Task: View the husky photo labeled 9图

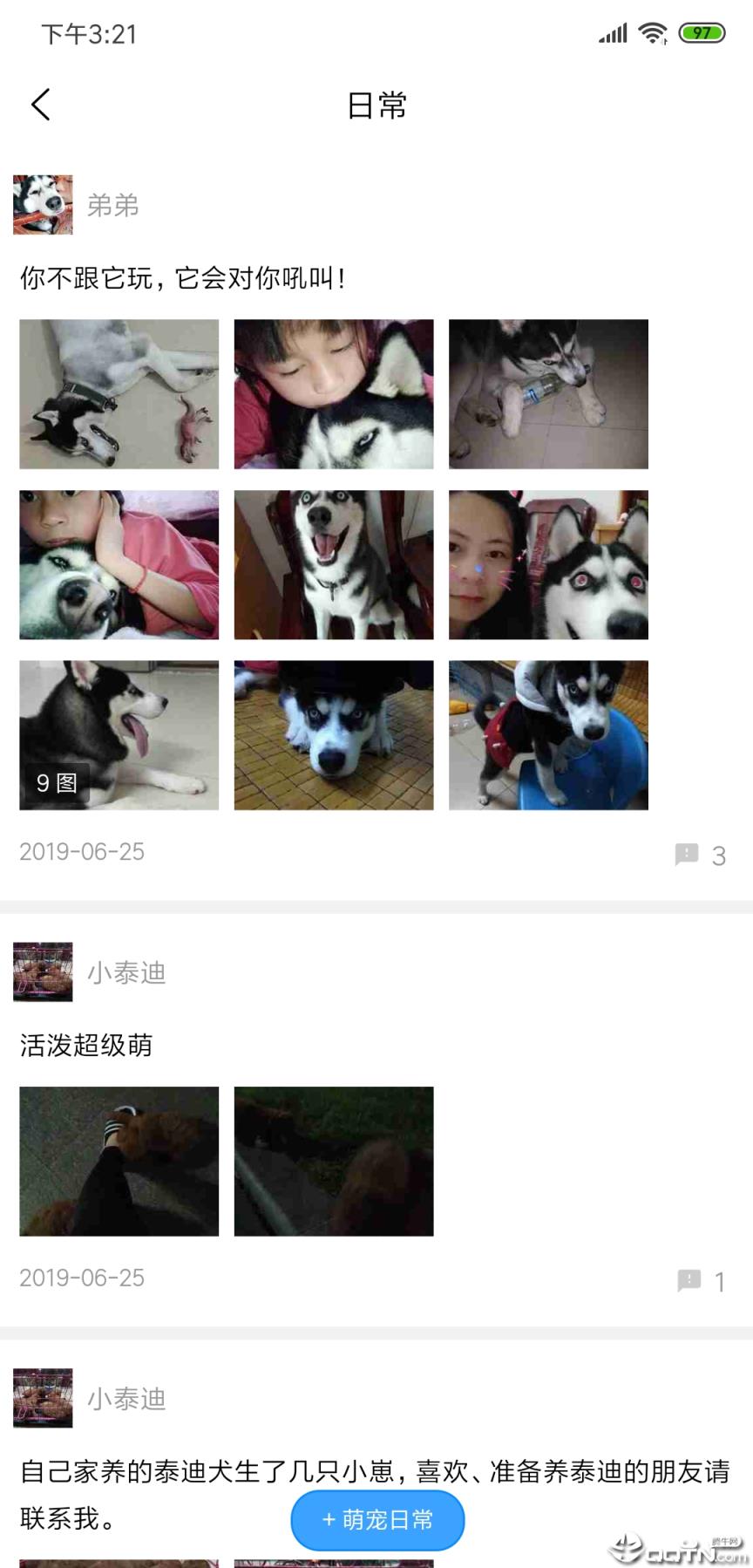Action: tap(119, 735)
